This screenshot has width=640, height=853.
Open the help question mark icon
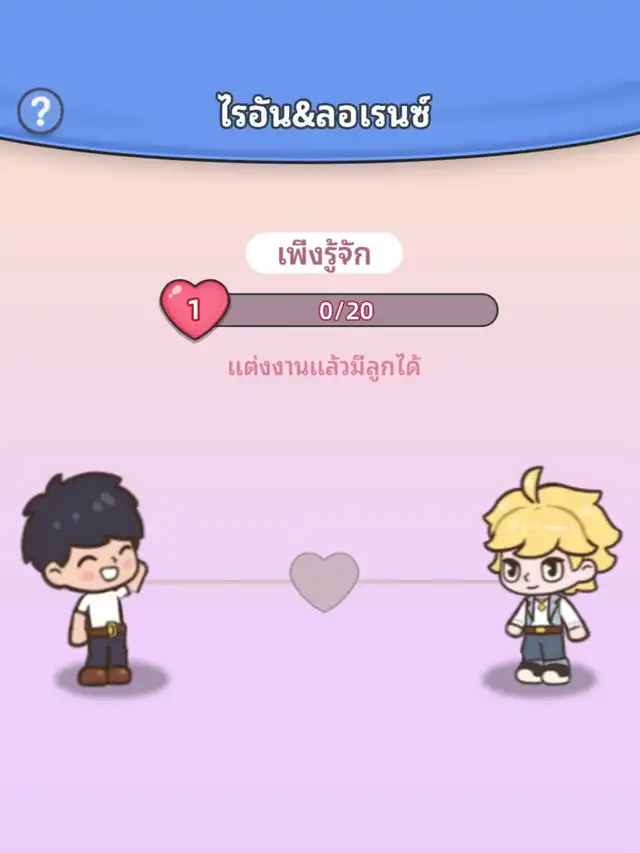[41, 111]
